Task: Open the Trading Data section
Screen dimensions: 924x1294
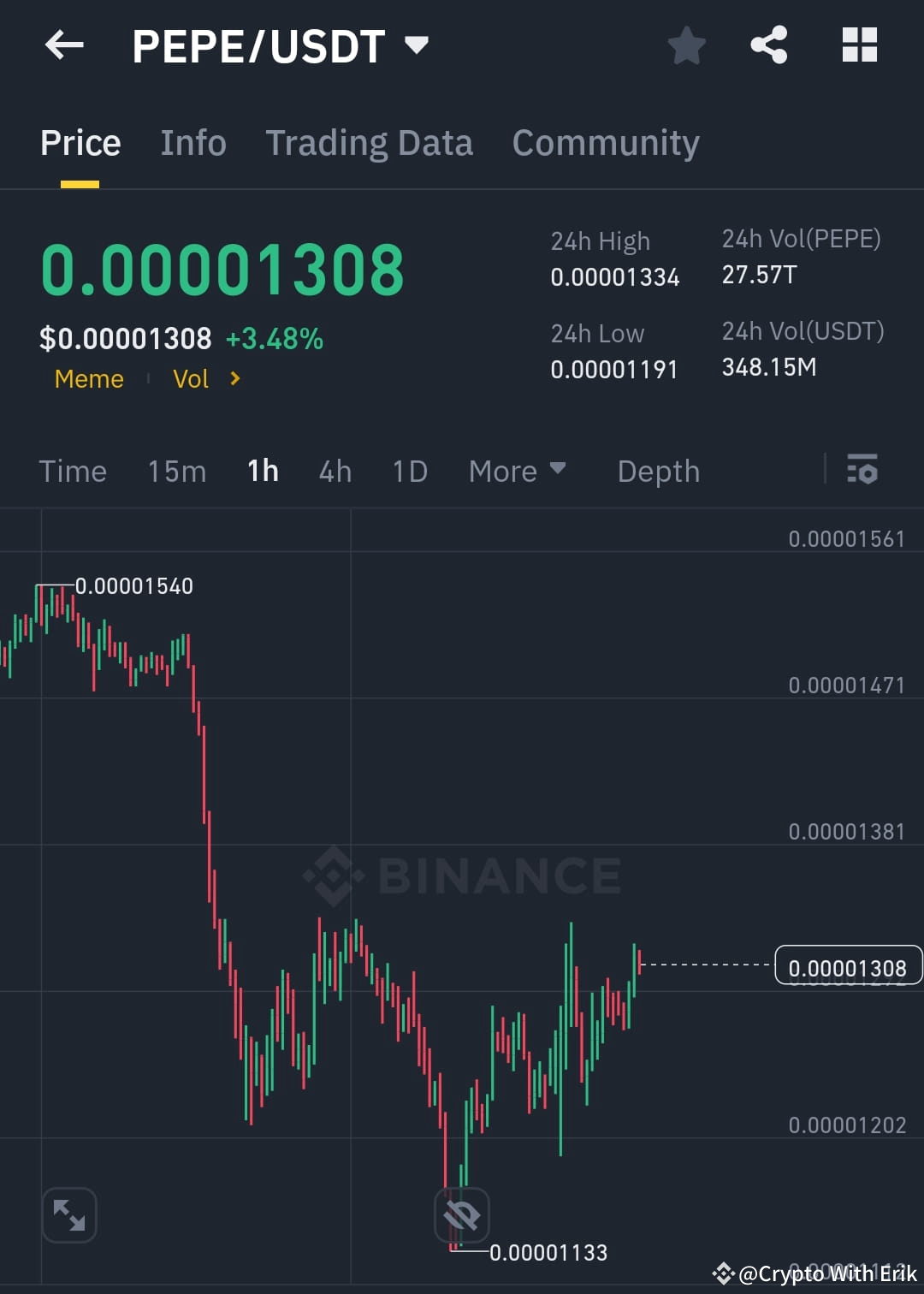Action: 370,142
